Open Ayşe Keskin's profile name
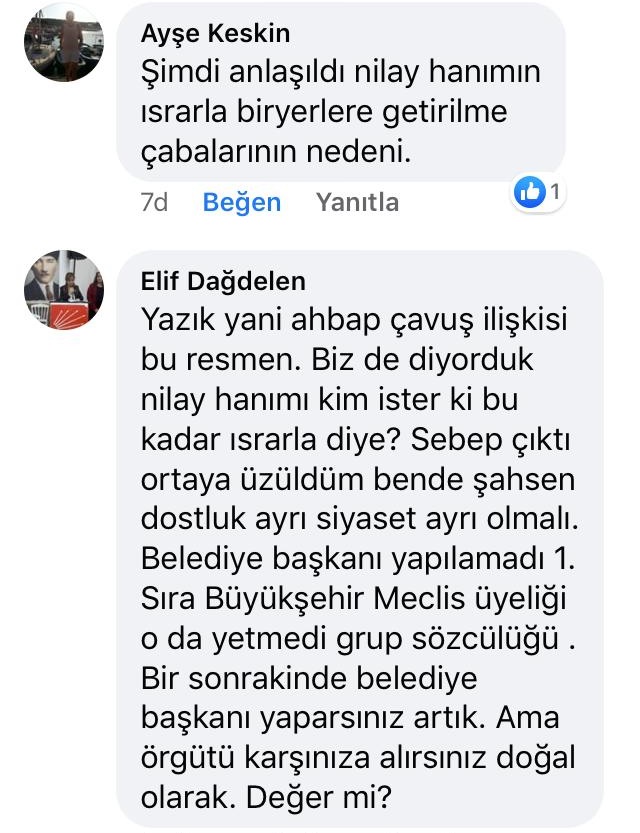640x833 pixels. [x=215, y=34]
